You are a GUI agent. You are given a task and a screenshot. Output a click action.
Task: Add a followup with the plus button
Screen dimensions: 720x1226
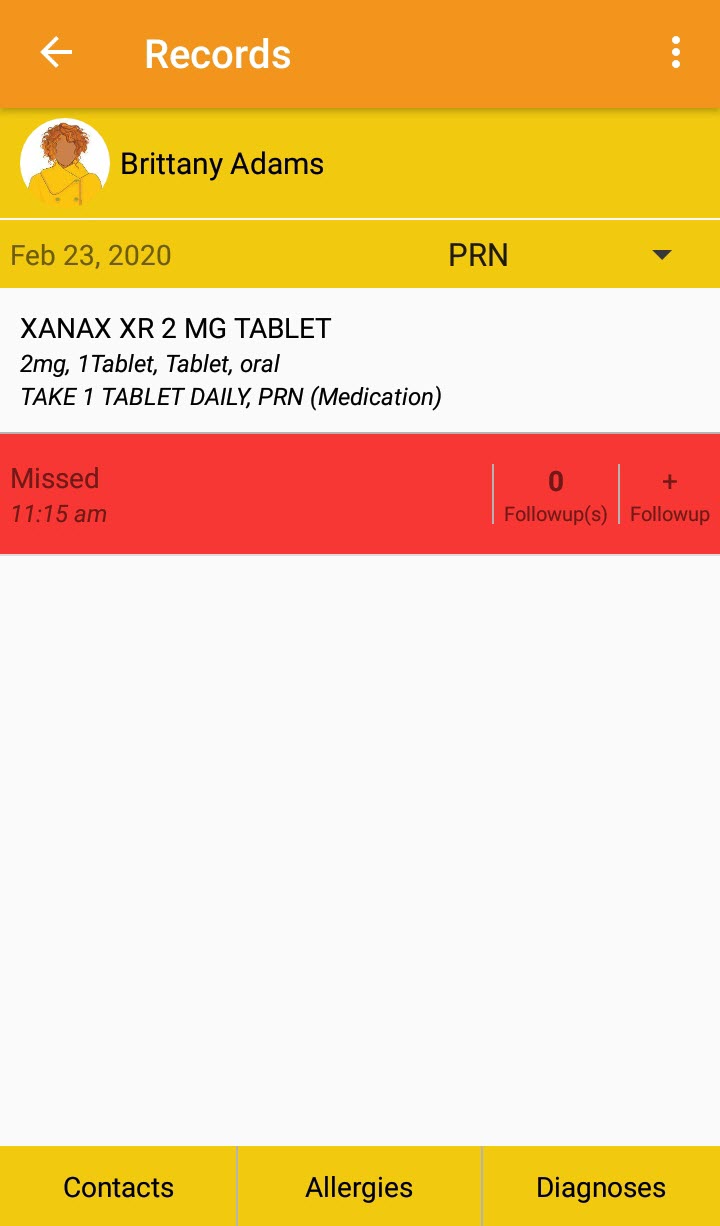670,495
